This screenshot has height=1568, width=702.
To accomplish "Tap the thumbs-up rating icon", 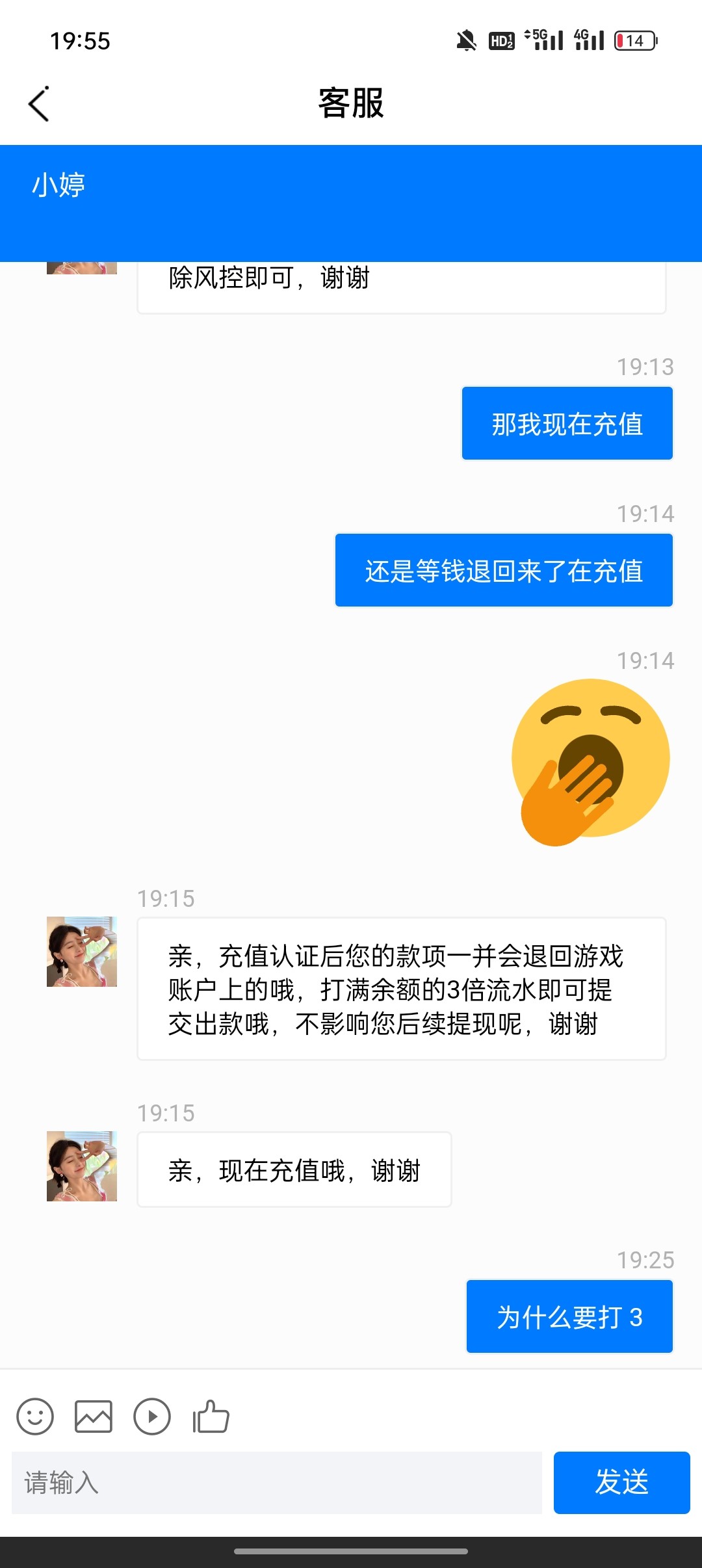I will (211, 1417).
